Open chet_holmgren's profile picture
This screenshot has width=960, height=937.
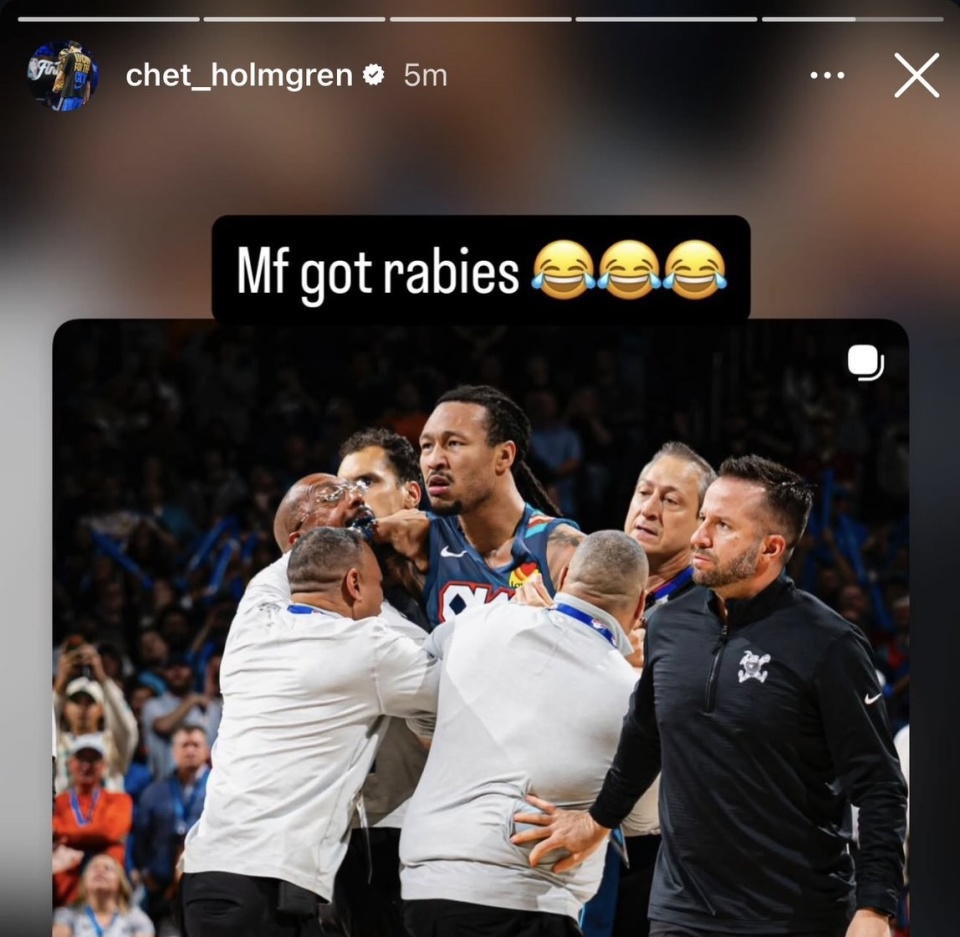click(62, 76)
